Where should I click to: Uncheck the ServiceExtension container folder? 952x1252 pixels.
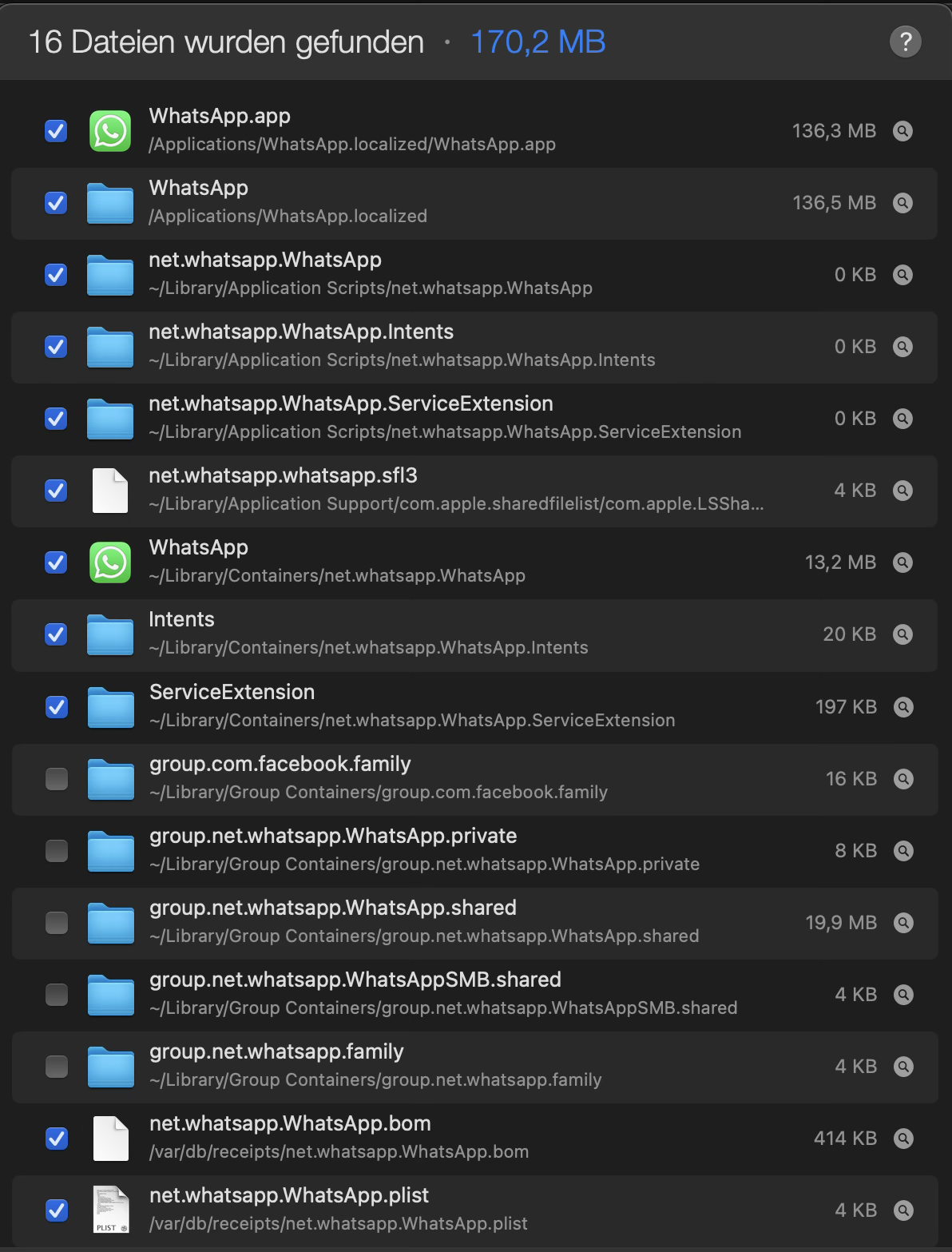56,707
